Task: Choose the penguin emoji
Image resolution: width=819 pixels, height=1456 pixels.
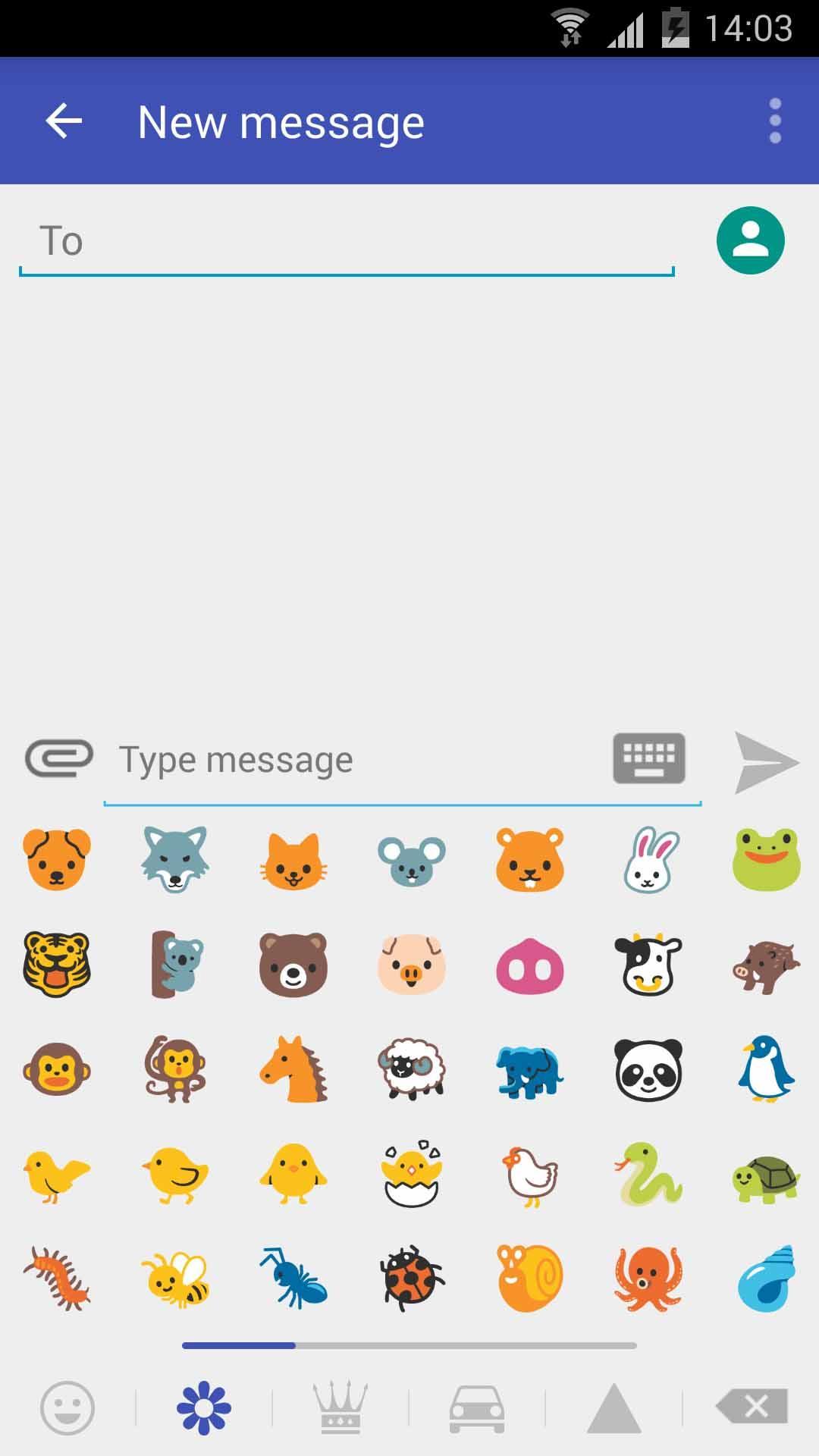Action: (x=766, y=1070)
